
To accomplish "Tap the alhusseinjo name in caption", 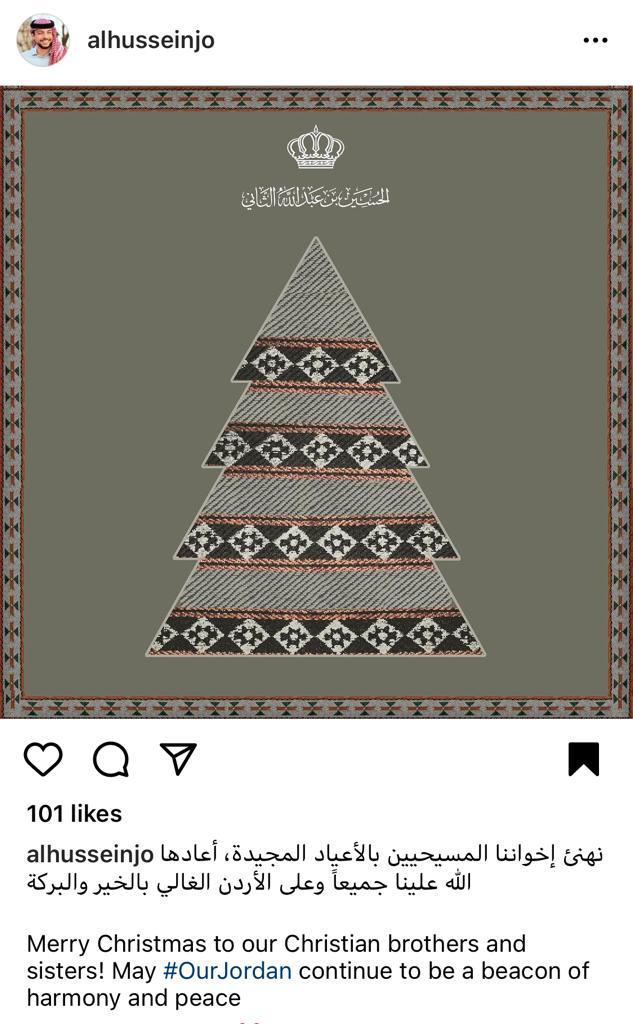I will [90, 855].
